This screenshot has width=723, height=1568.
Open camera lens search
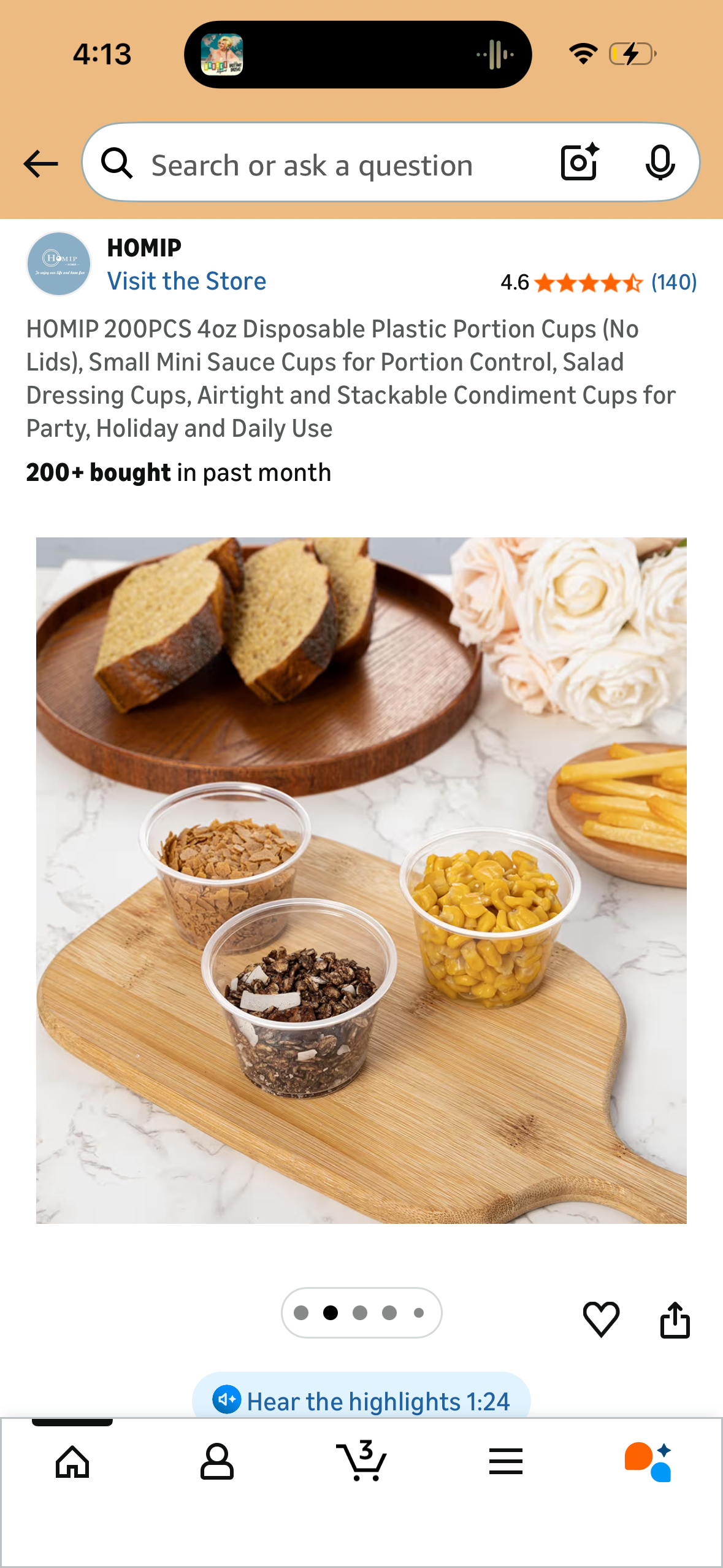coord(579,163)
